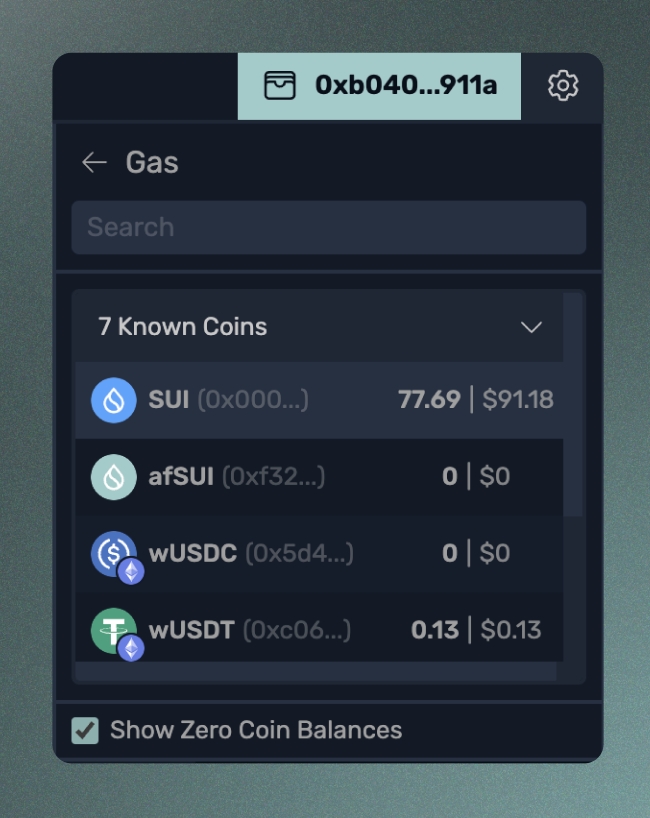
Task: Uncheck Show Zero Coin Balances
Action: pyautogui.click(x=86, y=730)
